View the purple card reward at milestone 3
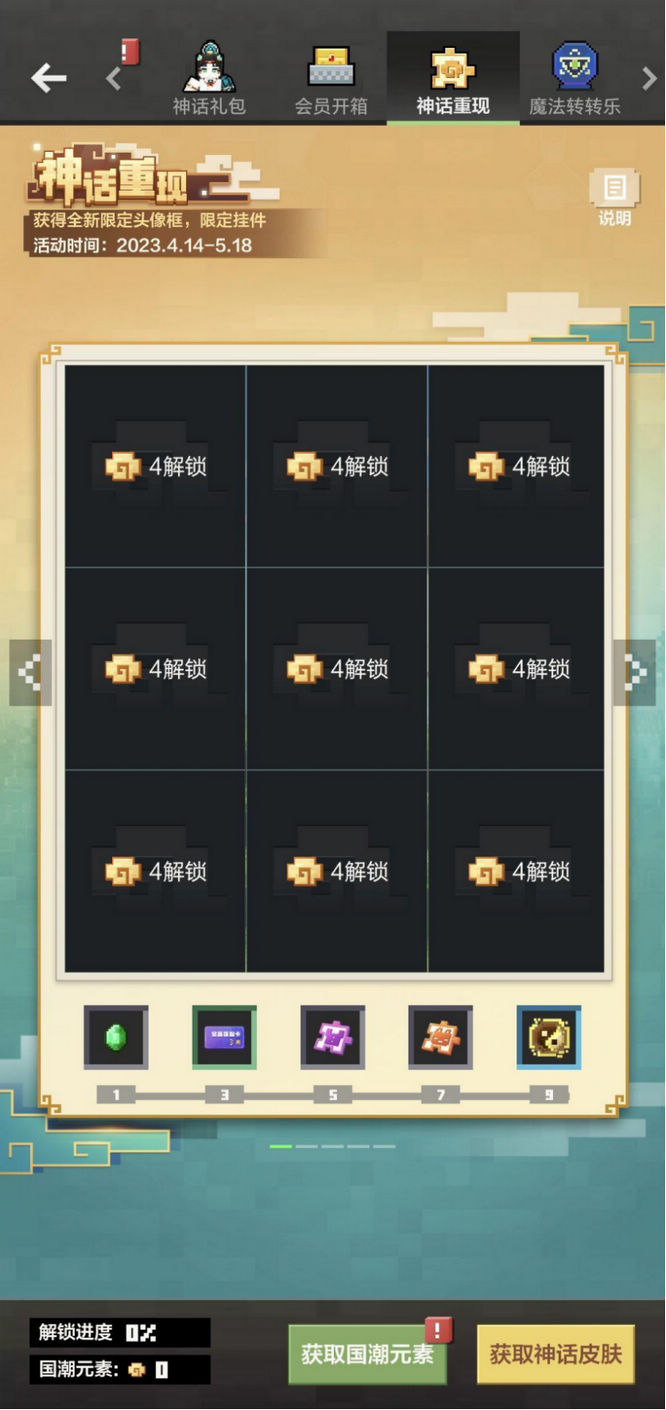 (224, 1037)
